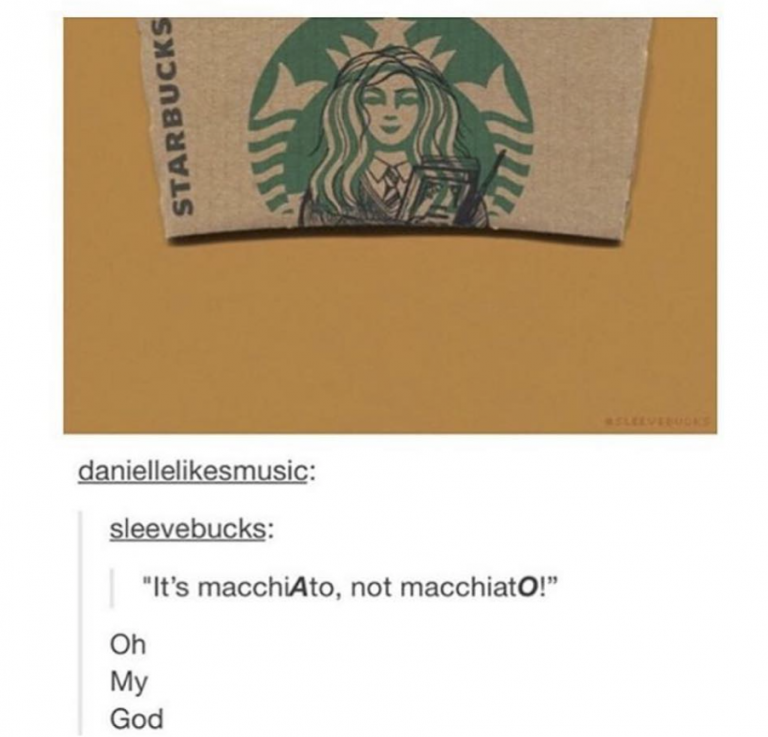Open the sleevebucks blog link
The width and height of the screenshot is (768, 737).
[x=186, y=529]
